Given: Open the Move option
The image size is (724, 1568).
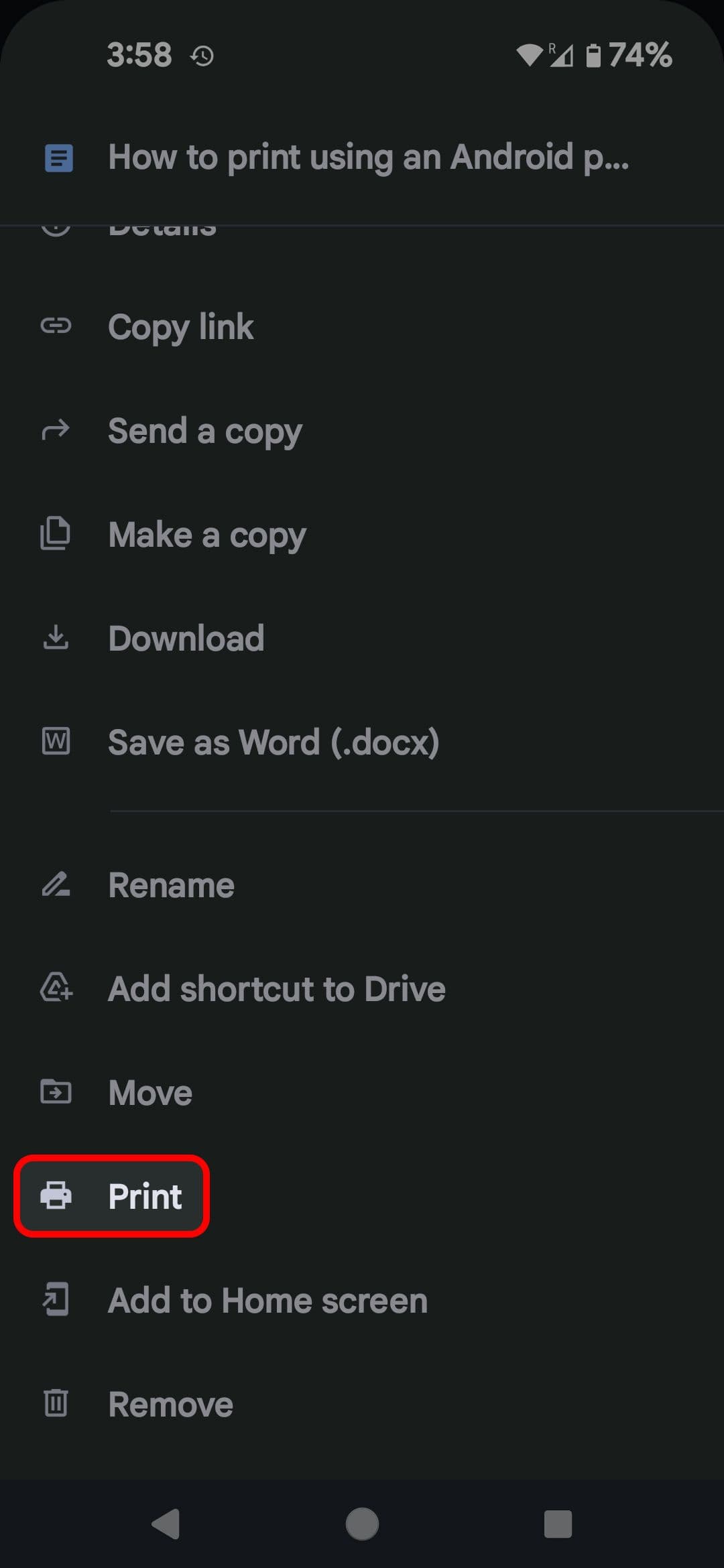Looking at the screenshot, I should 150,1093.
